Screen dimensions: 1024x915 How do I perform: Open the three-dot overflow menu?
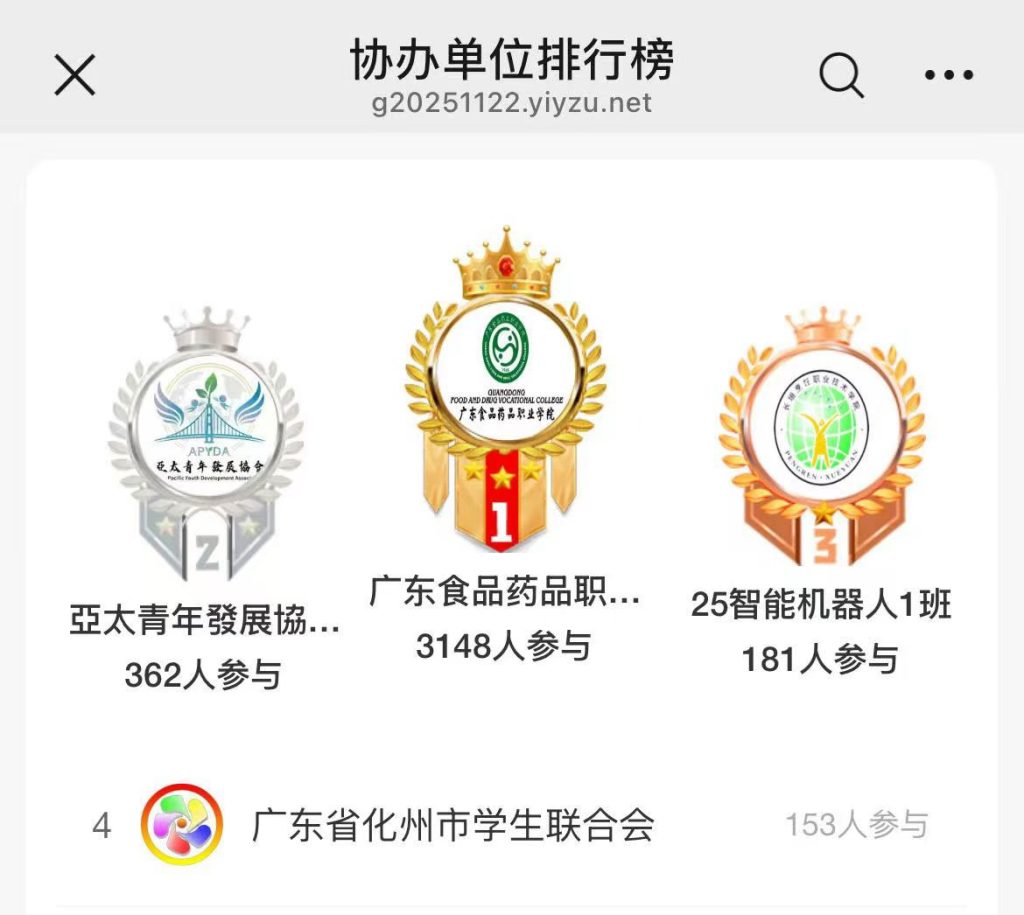point(948,75)
